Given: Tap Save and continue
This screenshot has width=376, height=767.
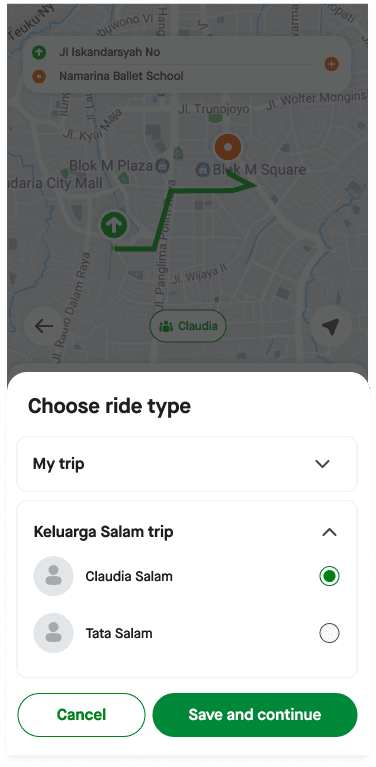Looking at the screenshot, I should pyautogui.click(x=255, y=715).
